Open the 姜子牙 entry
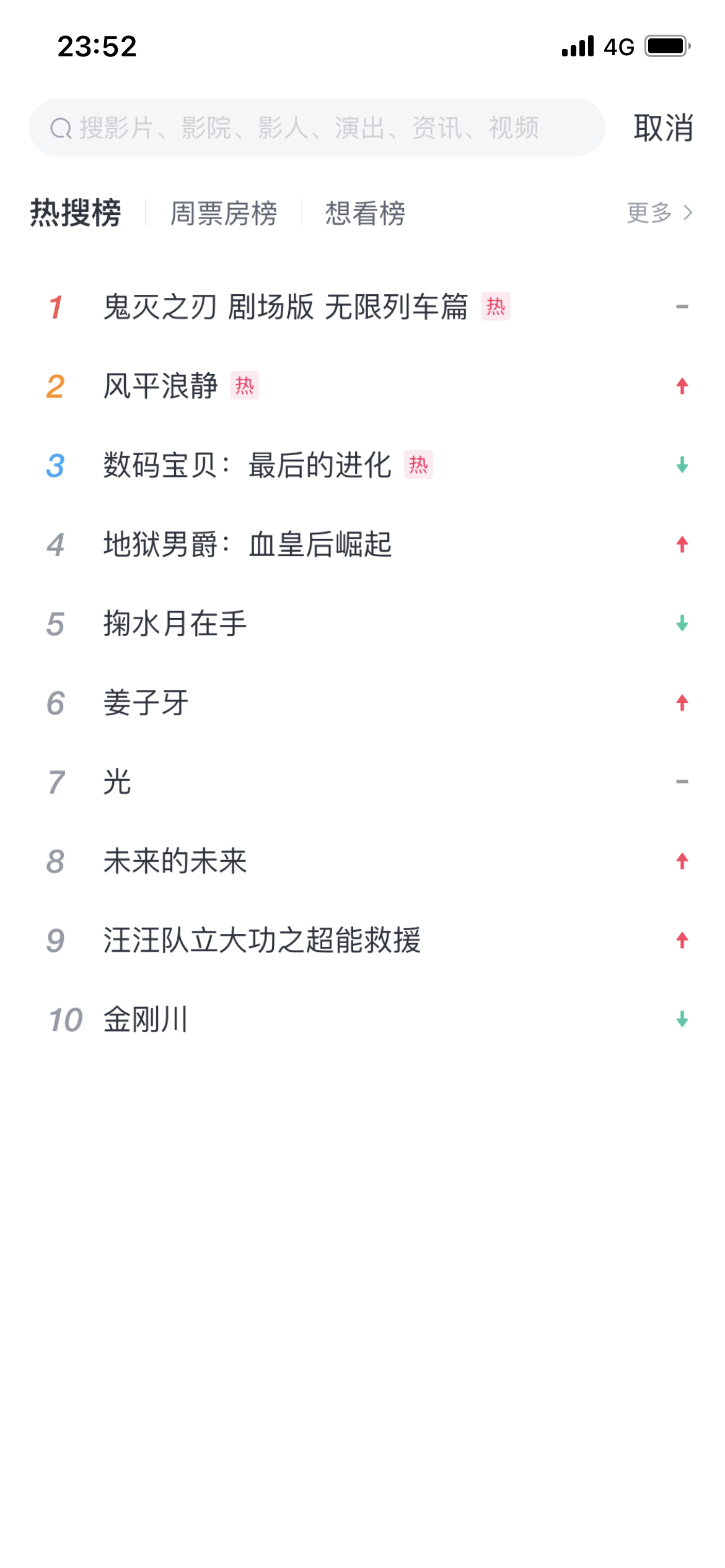 [146, 703]
